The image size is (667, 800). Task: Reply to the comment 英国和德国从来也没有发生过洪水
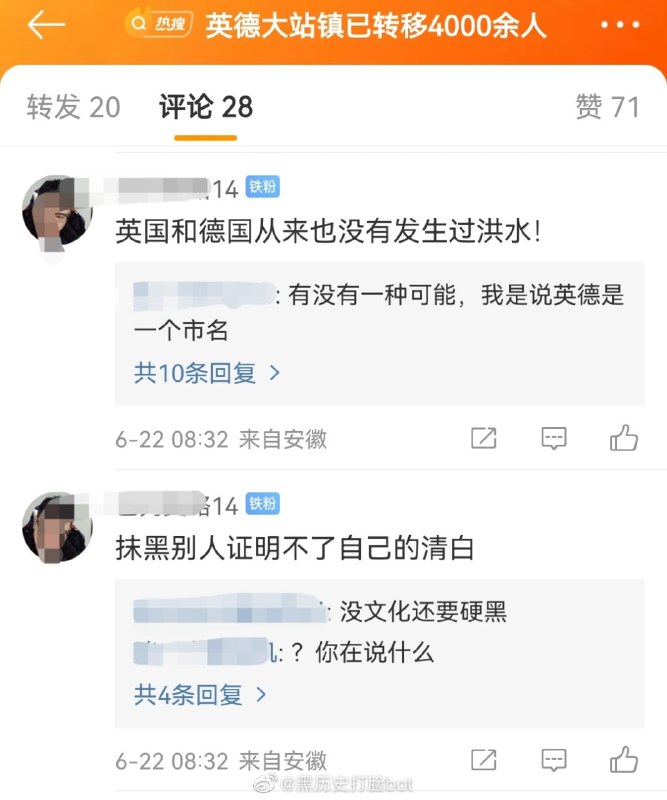[554, 438]
